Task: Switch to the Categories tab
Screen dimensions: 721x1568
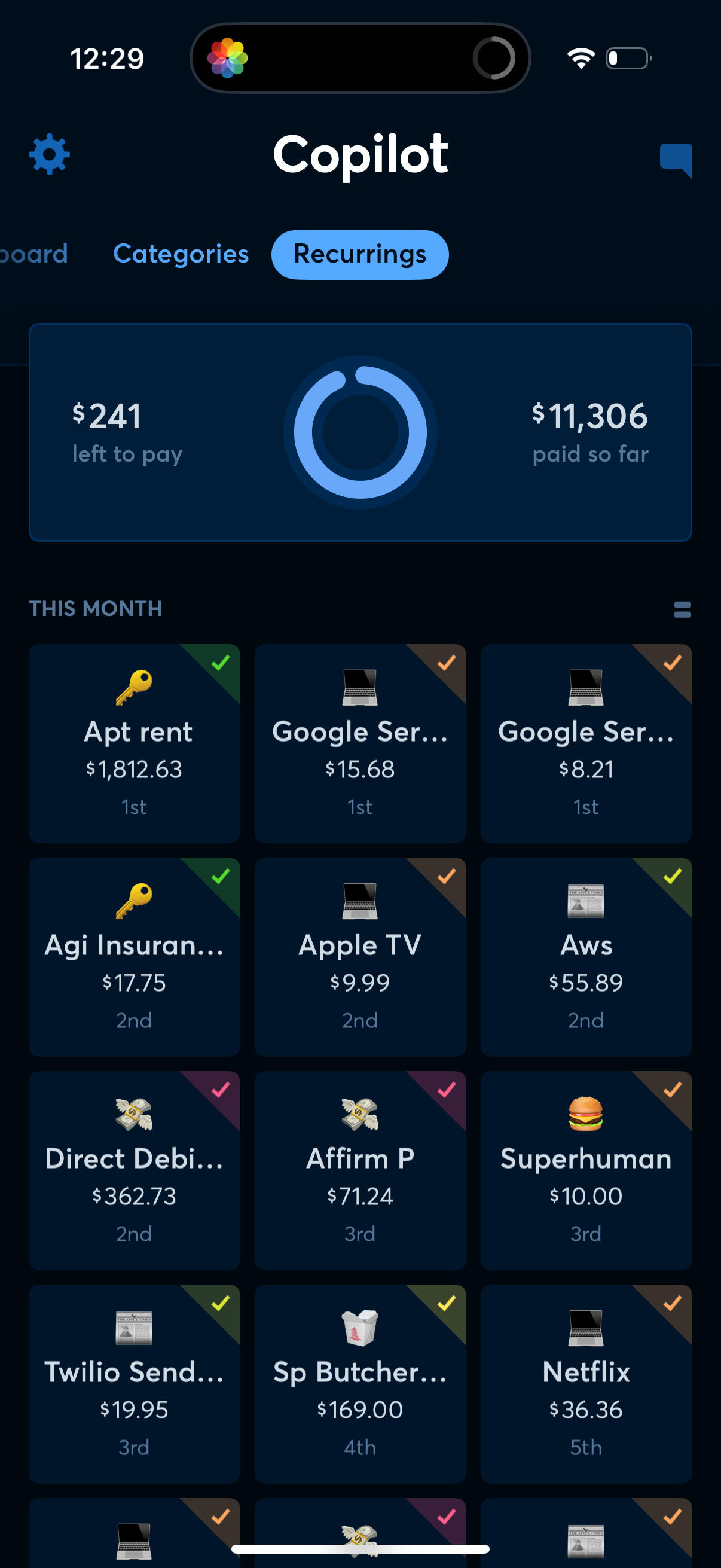Action: click(181, 254)
